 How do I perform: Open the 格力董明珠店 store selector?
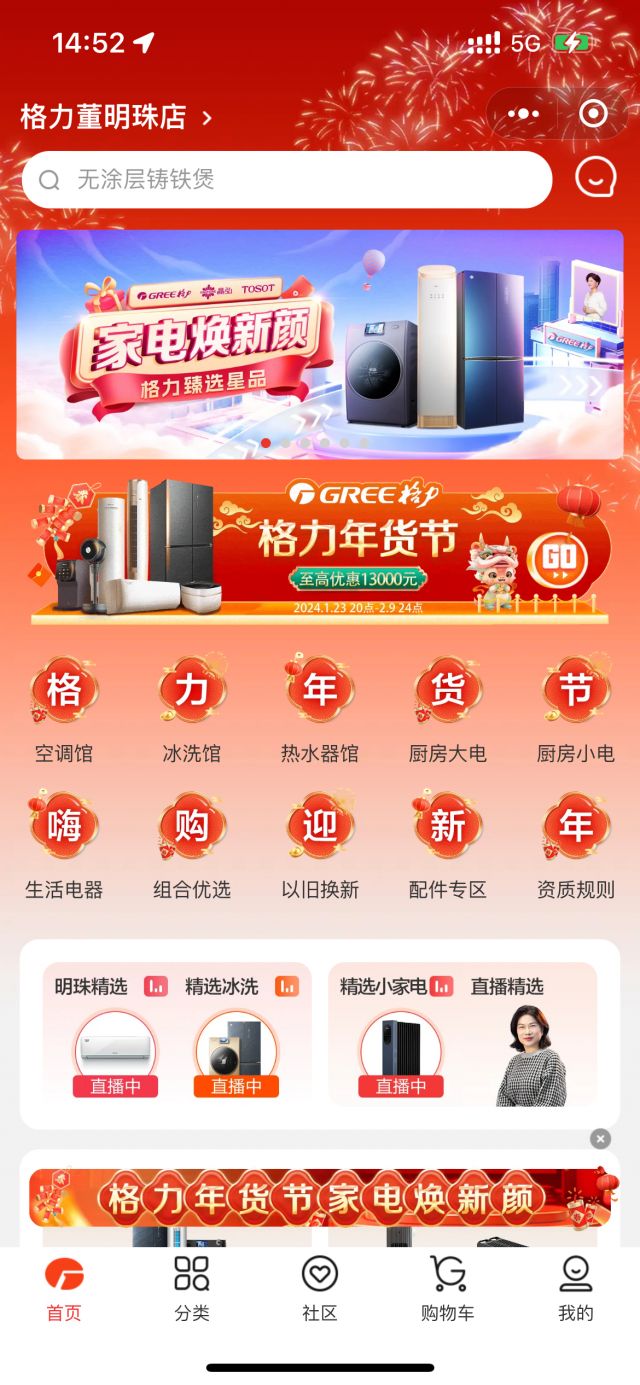(116, 117)
